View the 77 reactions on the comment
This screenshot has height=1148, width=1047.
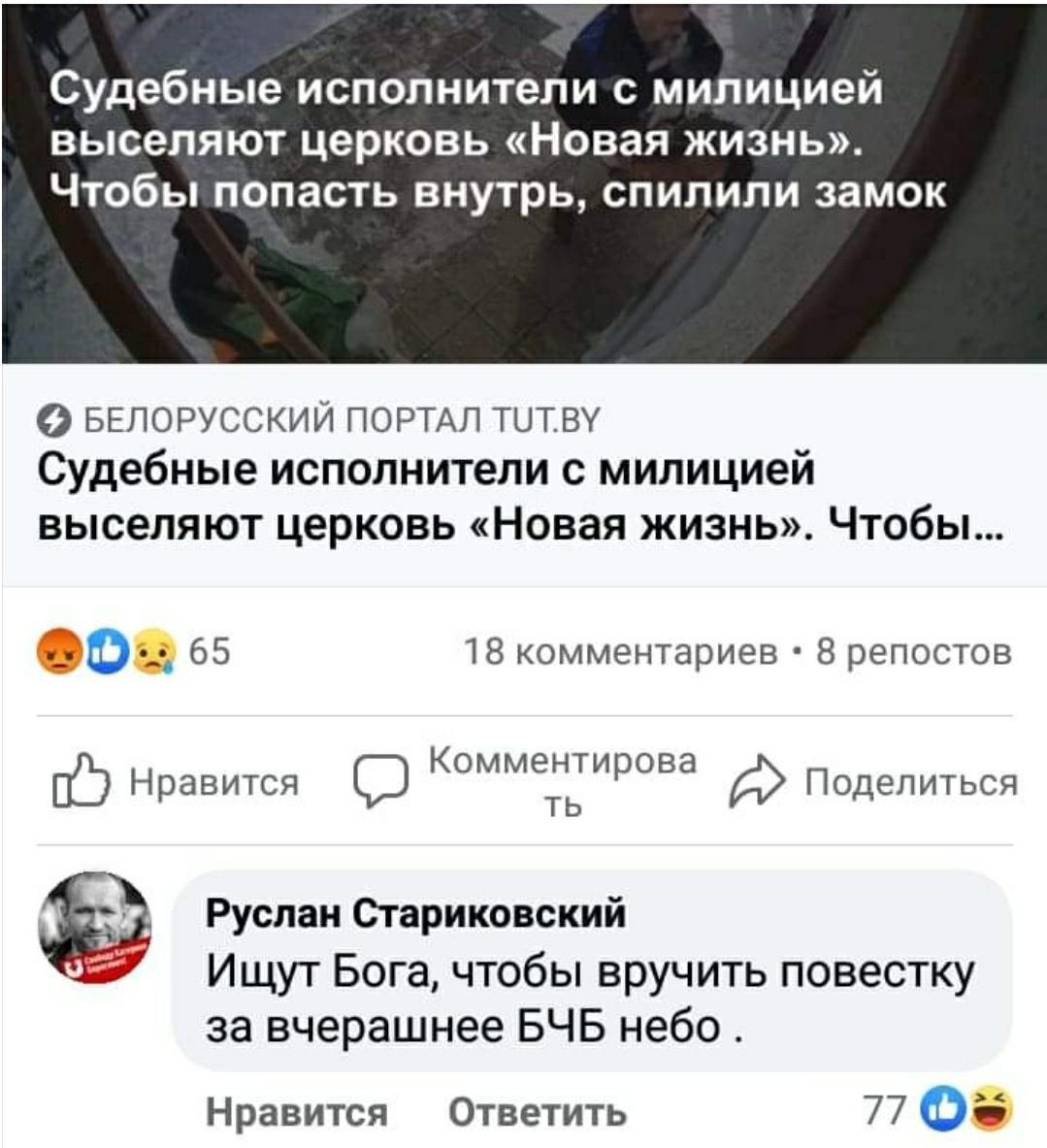pyautogui.click(x=937, y=1108)
